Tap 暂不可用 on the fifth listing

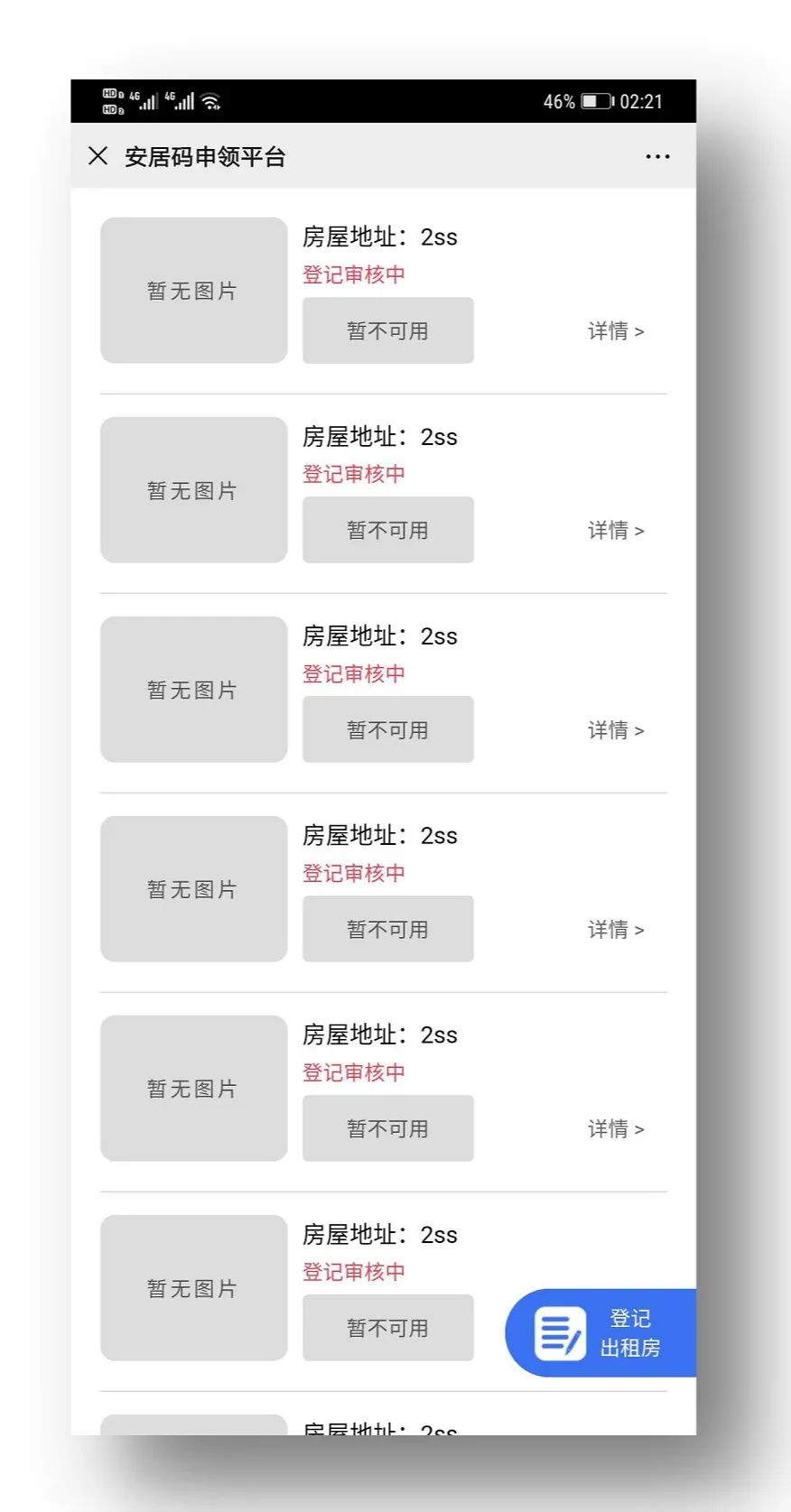[x=387, y=1127]
